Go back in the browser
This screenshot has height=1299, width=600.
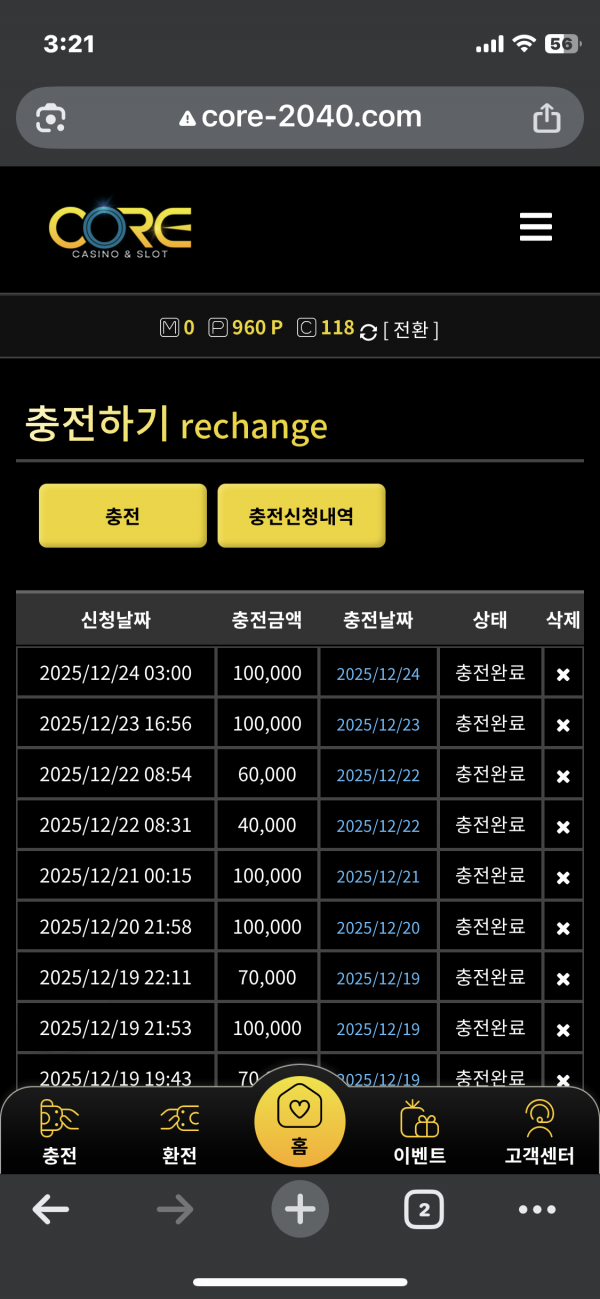click(x=51, y=1210)
